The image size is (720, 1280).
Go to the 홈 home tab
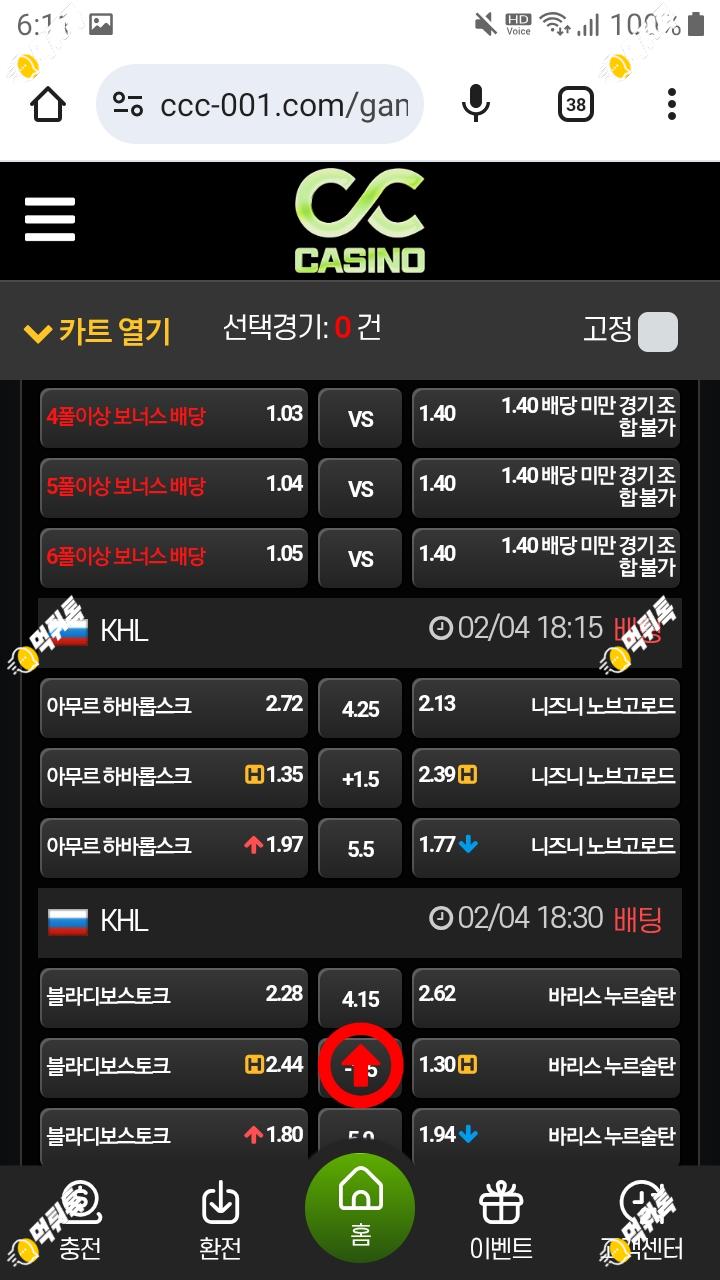pos(360,1208)
